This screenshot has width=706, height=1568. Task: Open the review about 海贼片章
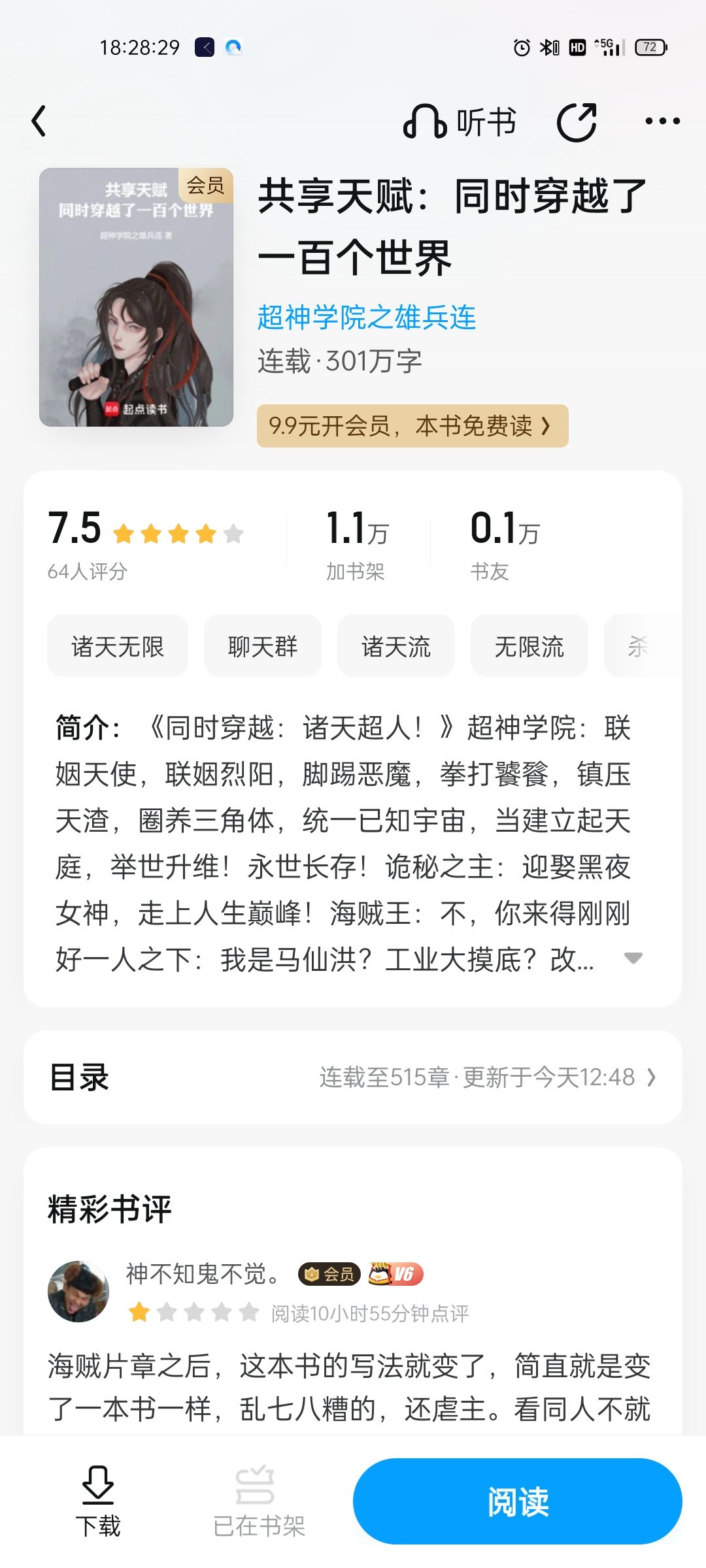(x=349, y=1388)
